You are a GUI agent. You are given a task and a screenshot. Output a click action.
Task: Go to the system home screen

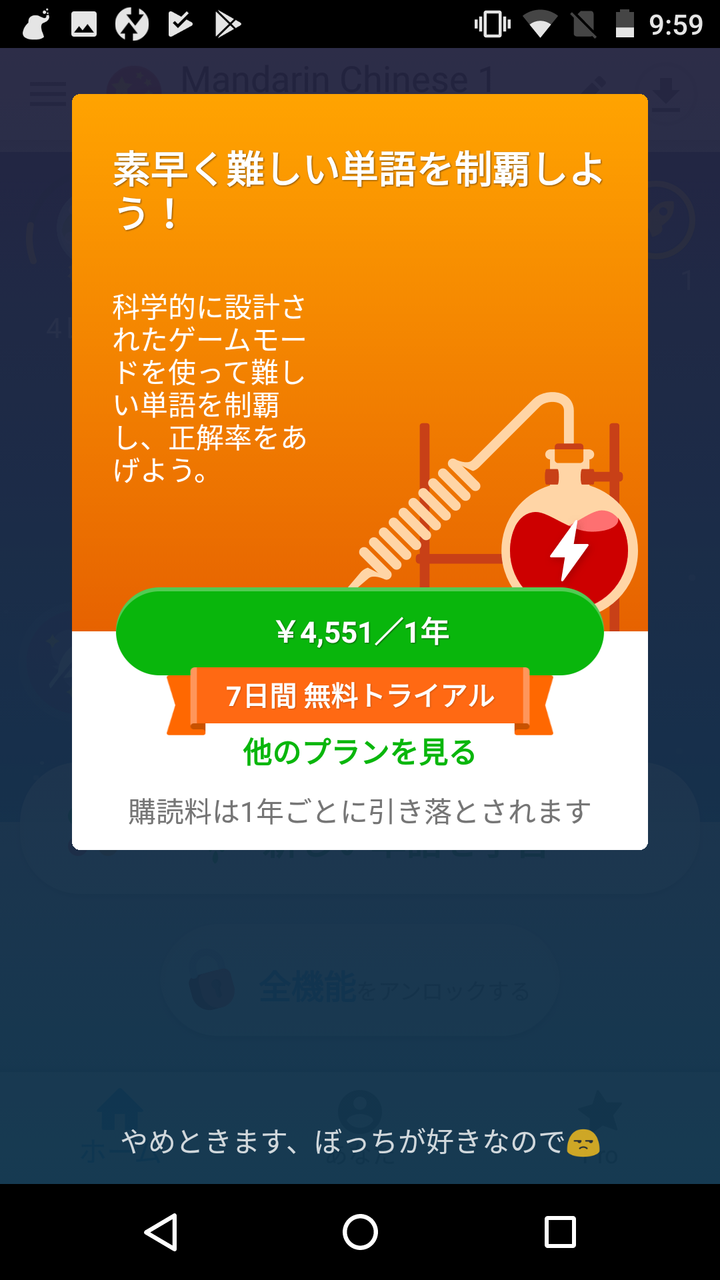(x=360, y=1232)
